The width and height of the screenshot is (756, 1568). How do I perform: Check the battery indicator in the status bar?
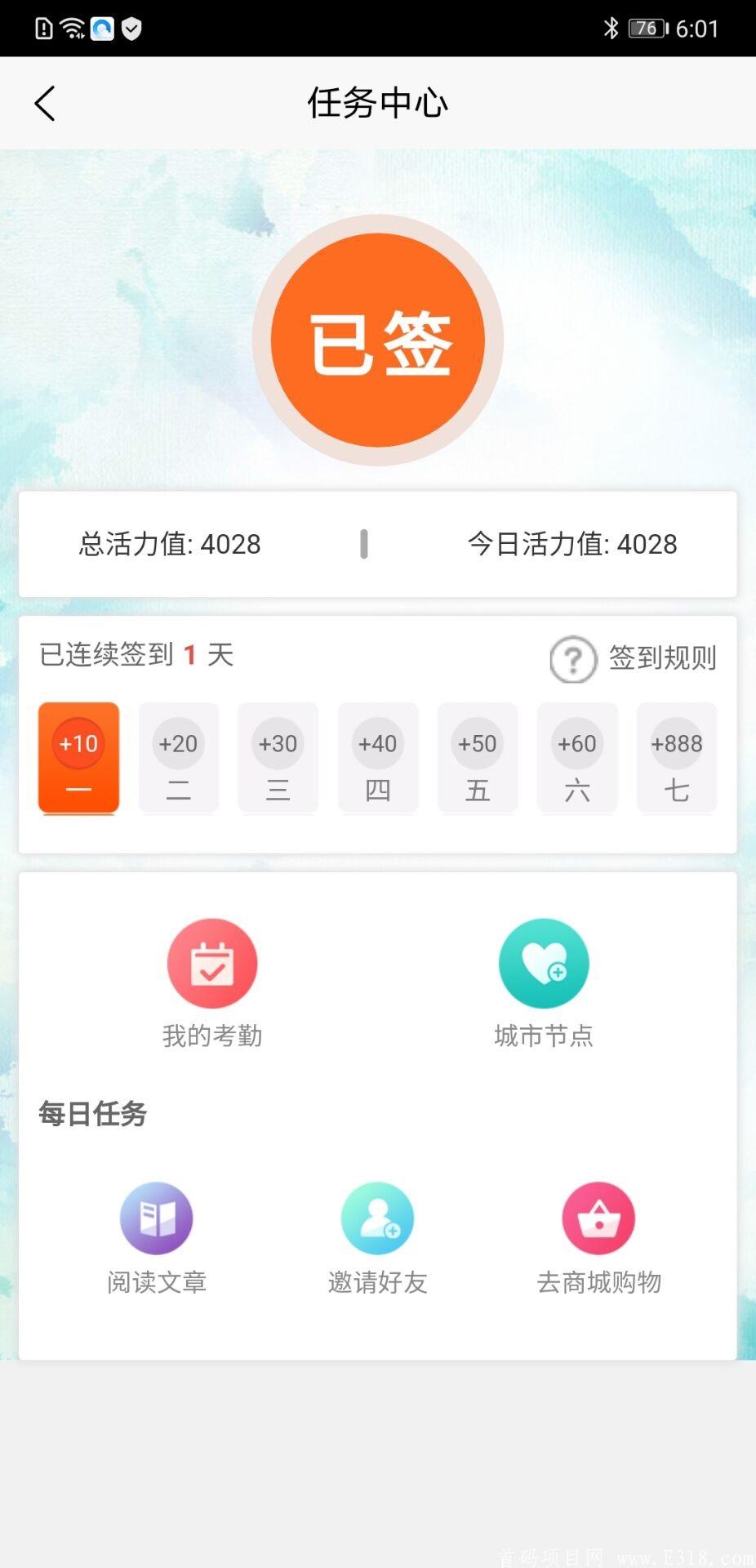644,27
